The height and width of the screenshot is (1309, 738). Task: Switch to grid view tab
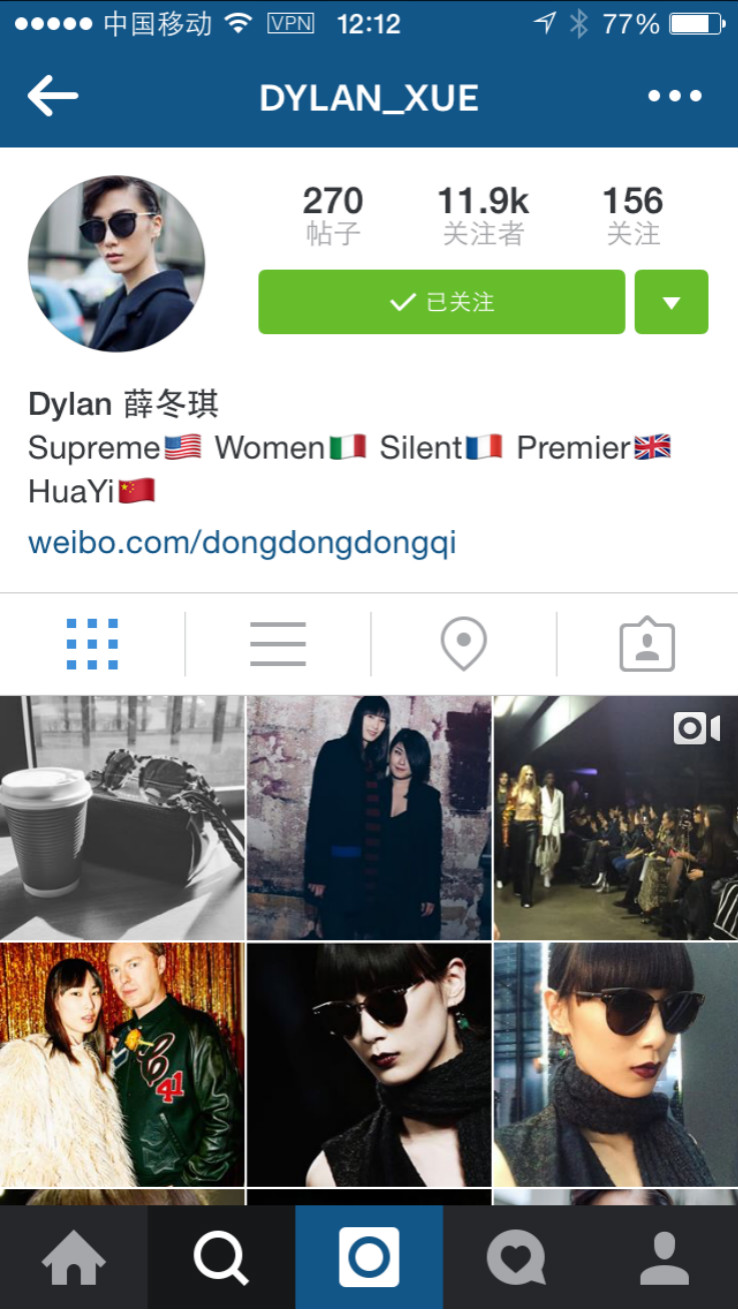92,644
